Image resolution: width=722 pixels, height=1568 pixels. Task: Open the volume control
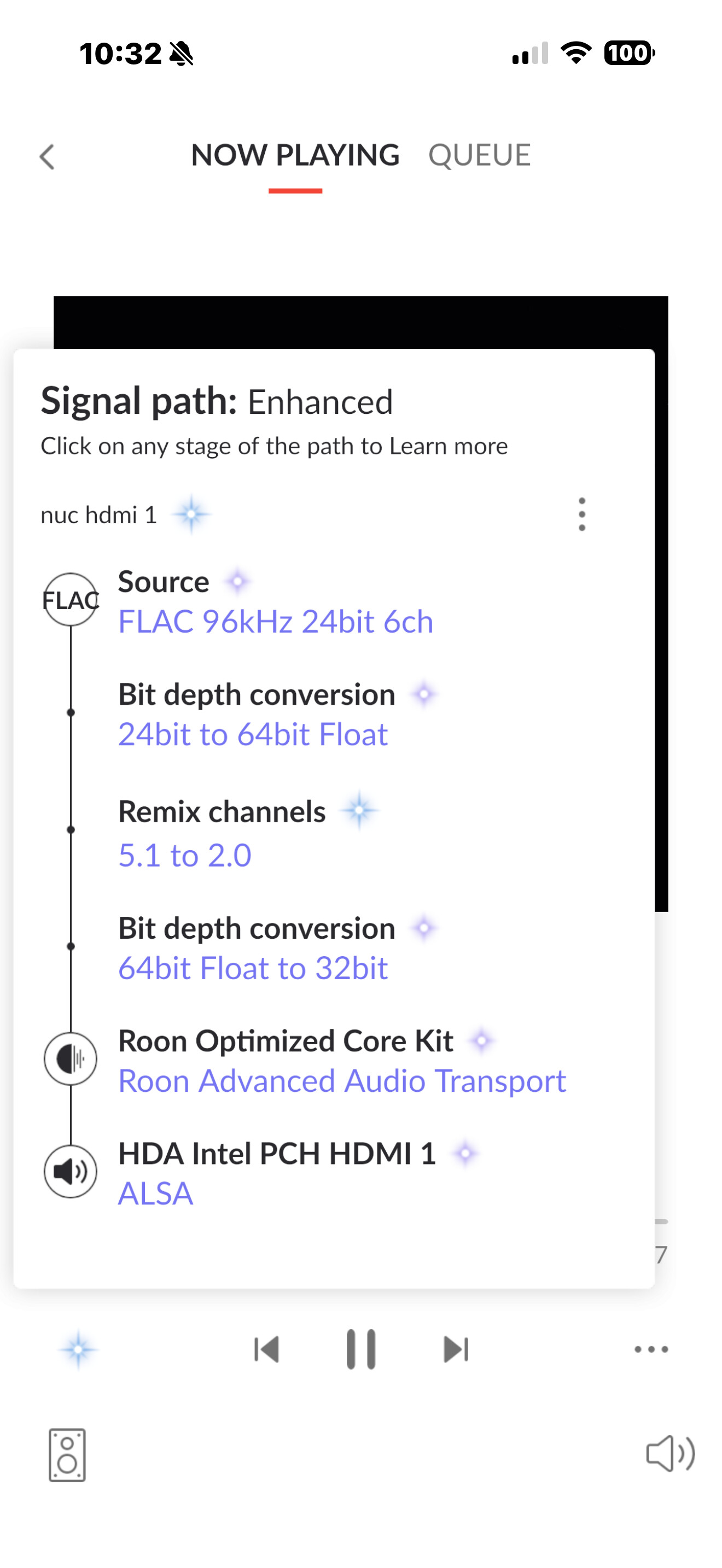coord(670,1454)
